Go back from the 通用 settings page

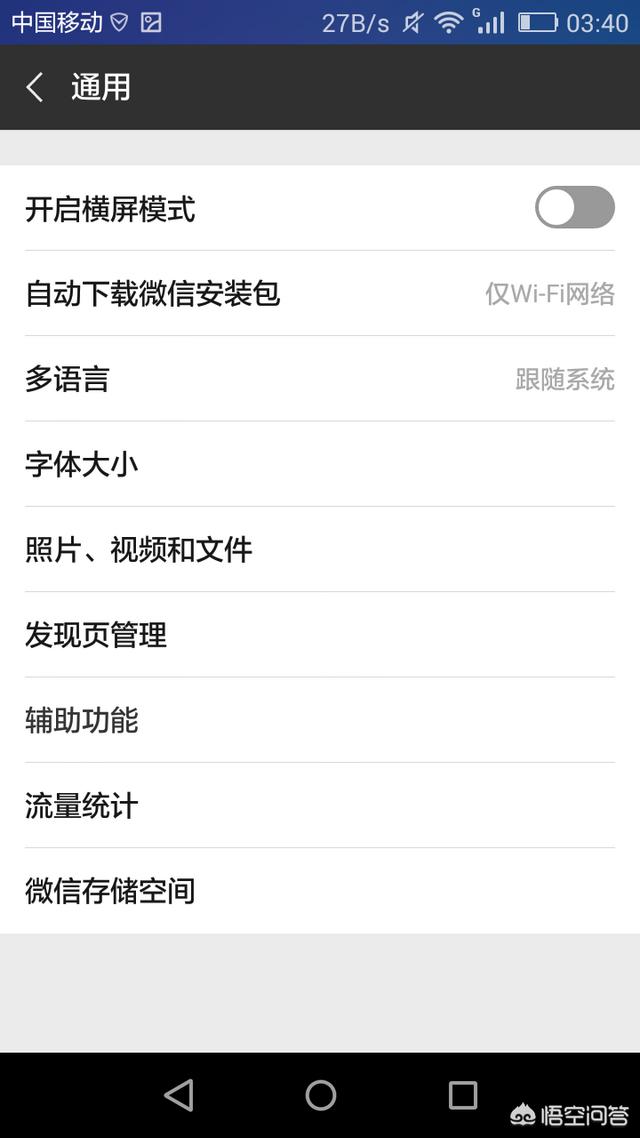pos(35,87)
